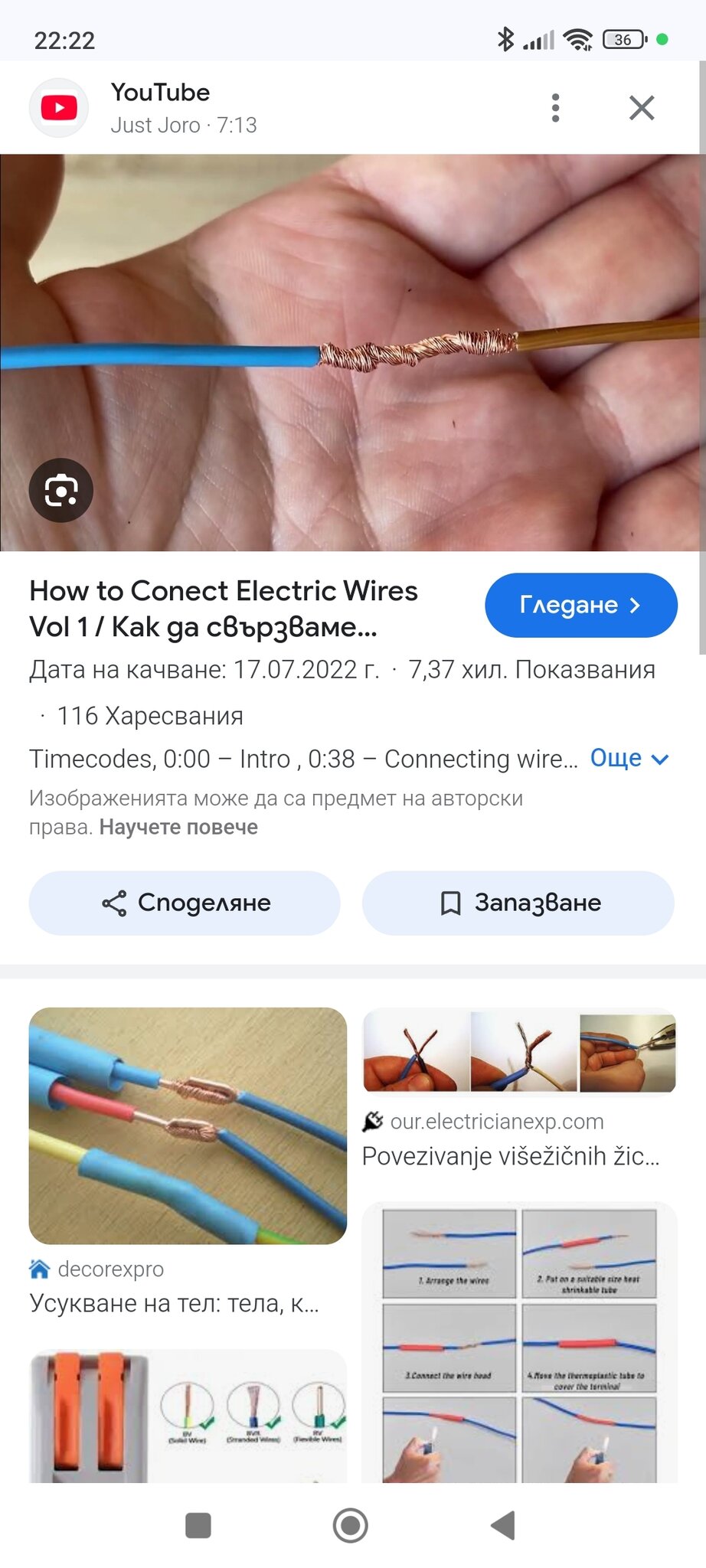
Task: Open the YouTube source by Just Joro
Action: coord(159,108)
